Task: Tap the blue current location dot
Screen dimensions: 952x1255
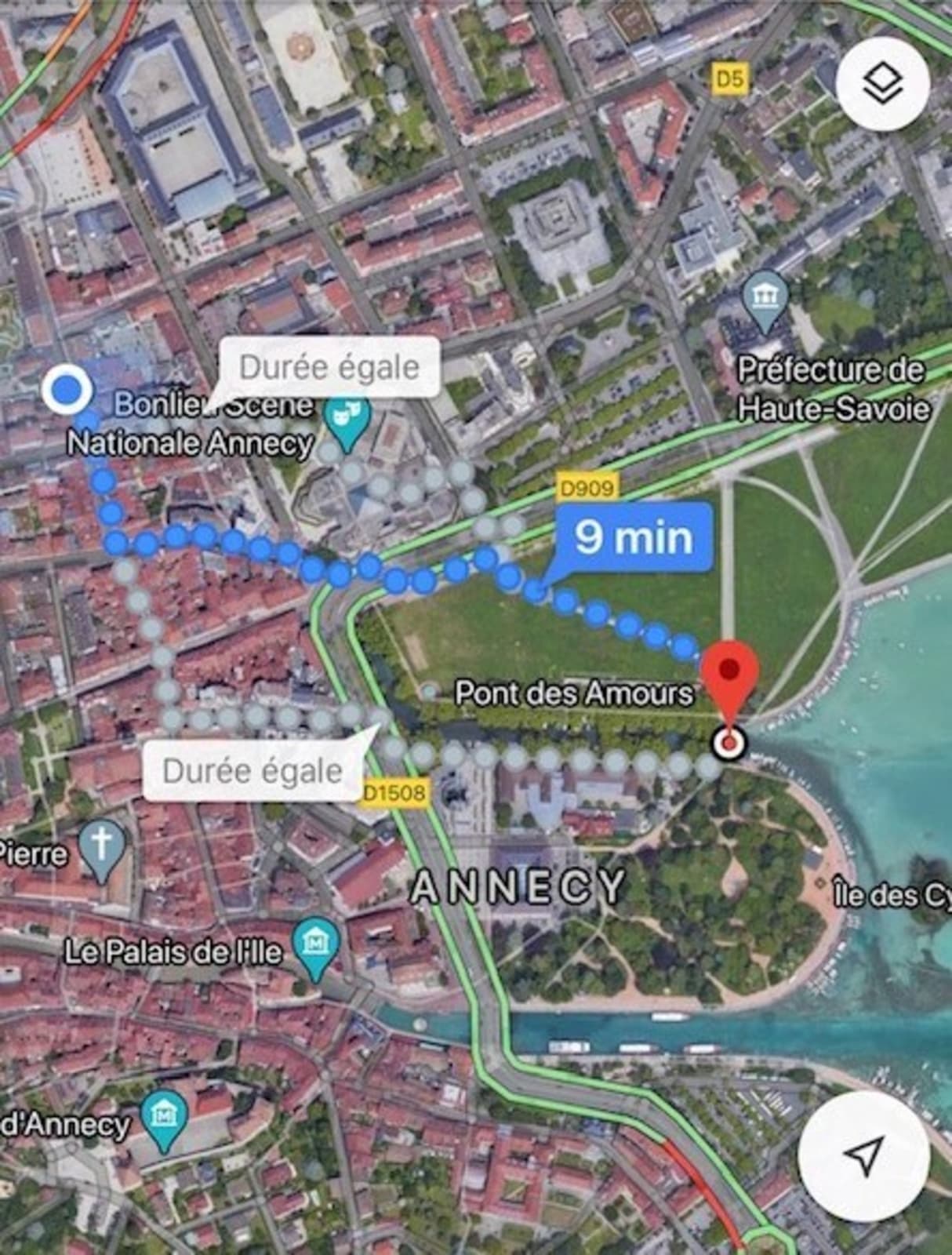Action: (x=67, y=389)
